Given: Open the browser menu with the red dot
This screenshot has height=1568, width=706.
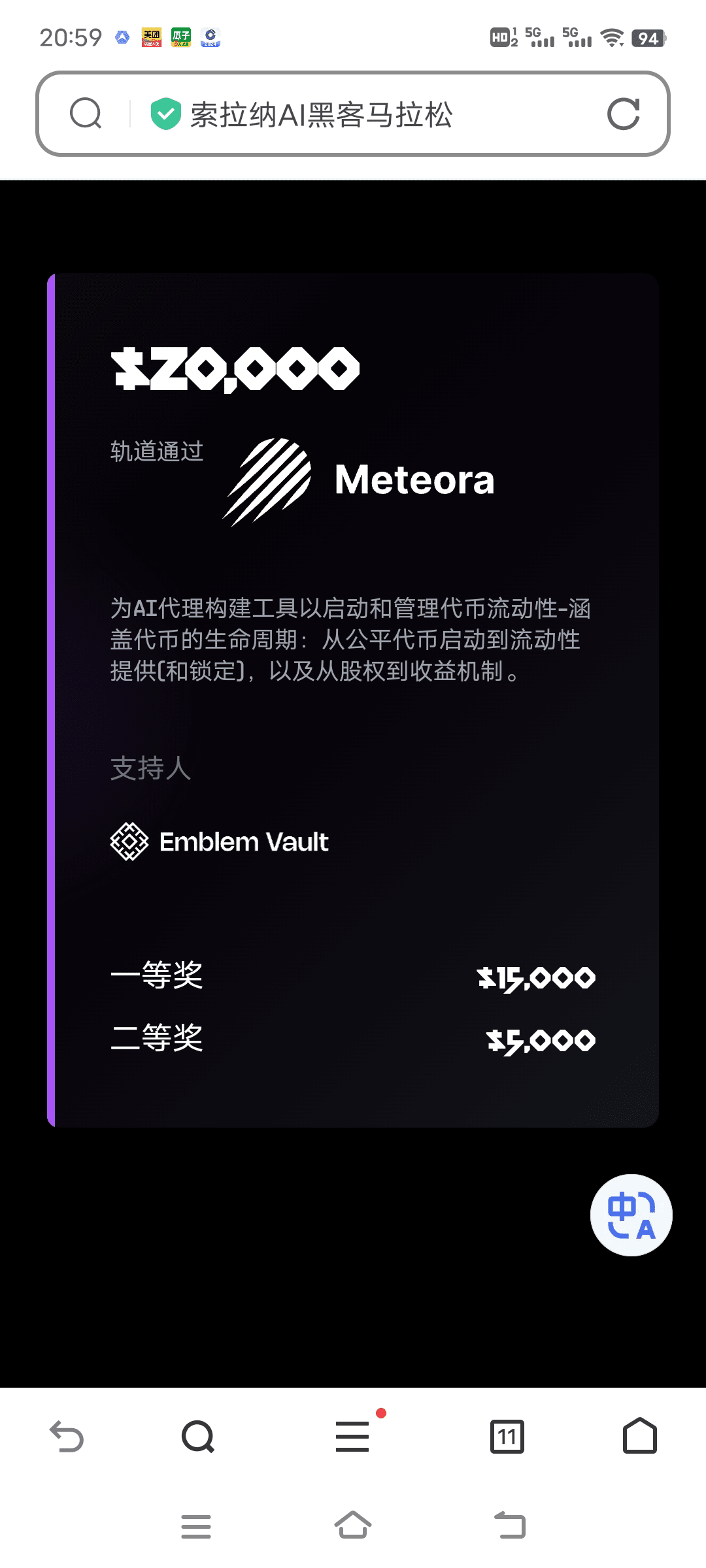Looking at the screenshot, I should 353,1436.
